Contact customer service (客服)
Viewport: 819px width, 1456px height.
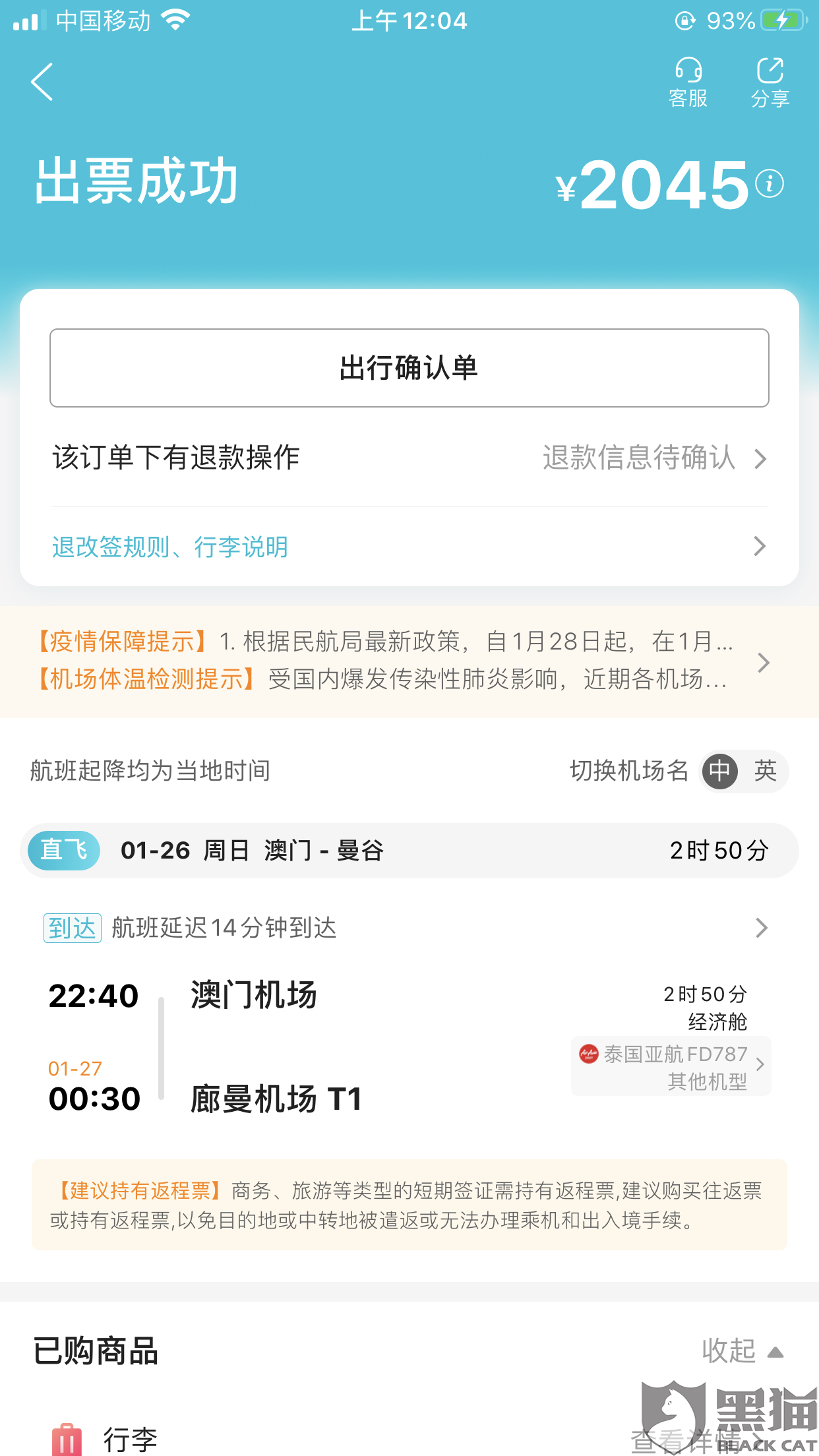688,83
